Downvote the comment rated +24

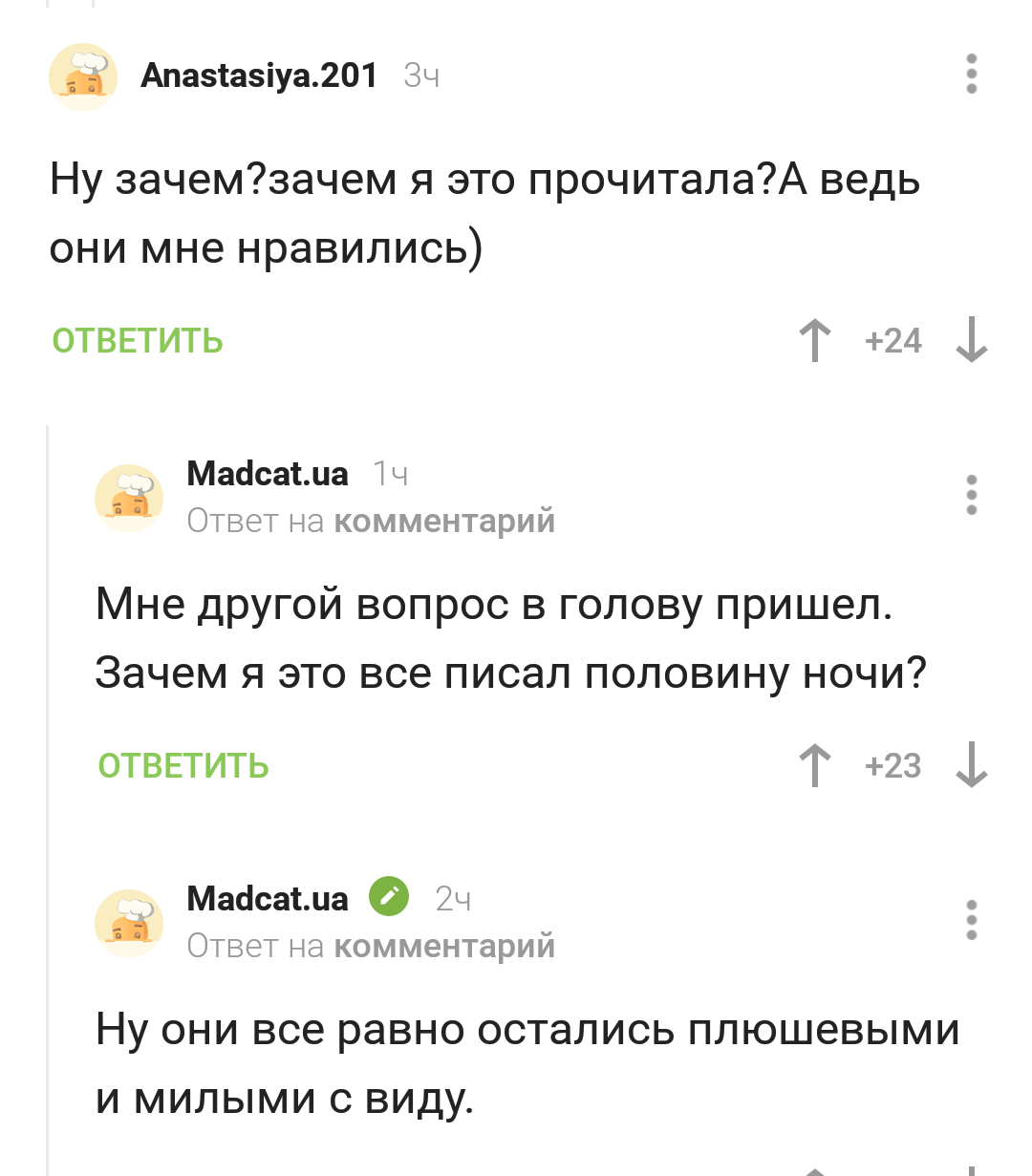click(971, 341)
